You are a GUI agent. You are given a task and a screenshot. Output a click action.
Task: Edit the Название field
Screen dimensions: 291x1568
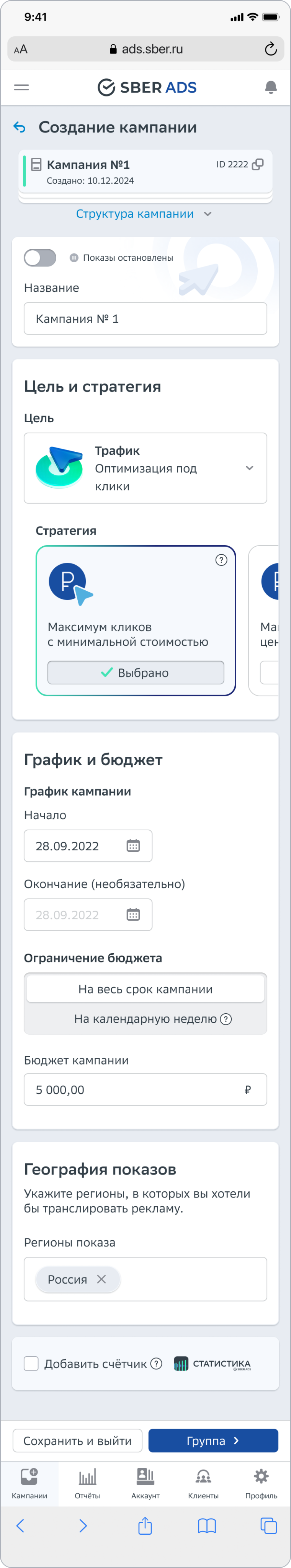pos(145,318)
